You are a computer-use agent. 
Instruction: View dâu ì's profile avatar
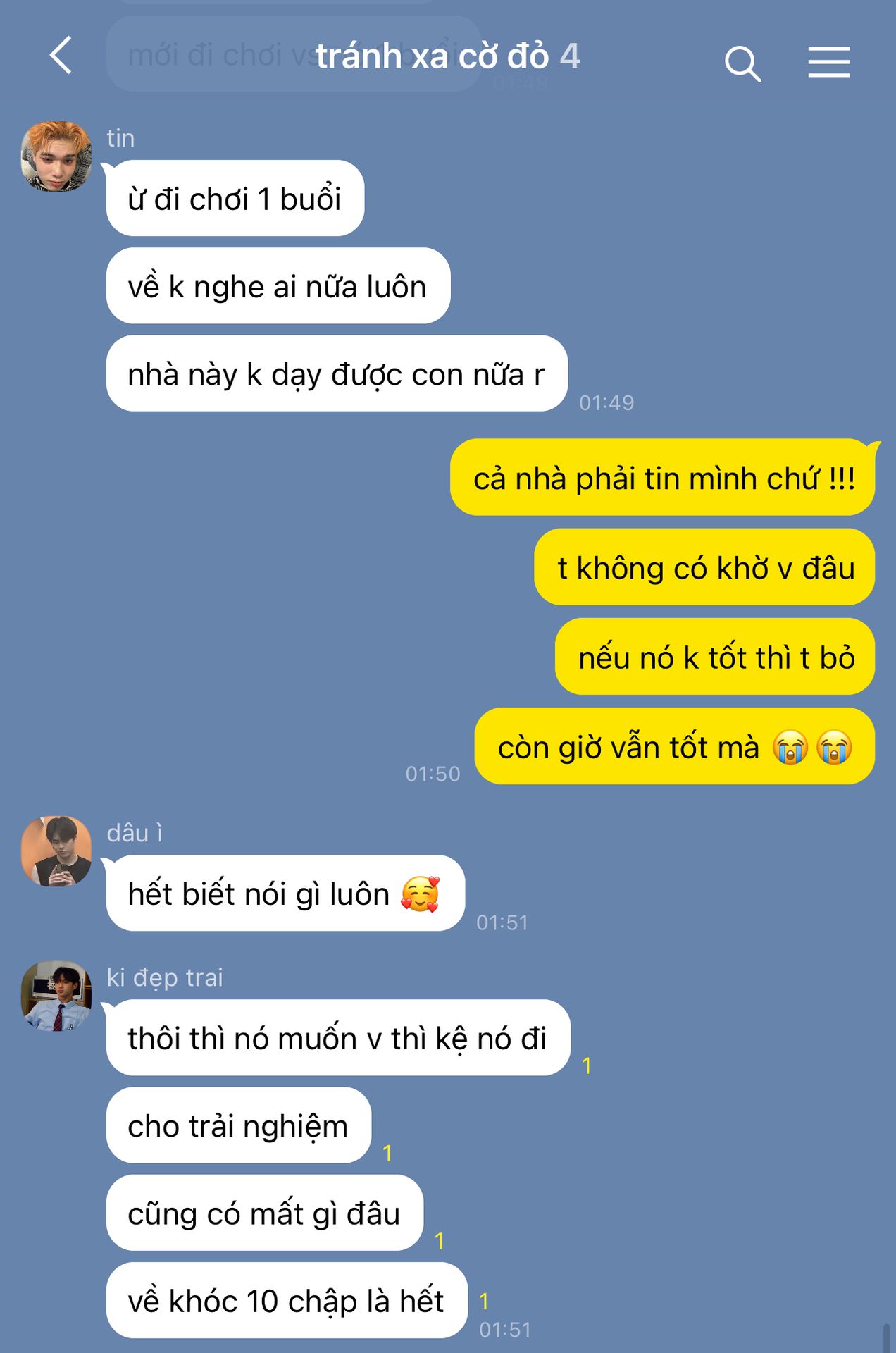pyautogui.click(x=56, y=851)
